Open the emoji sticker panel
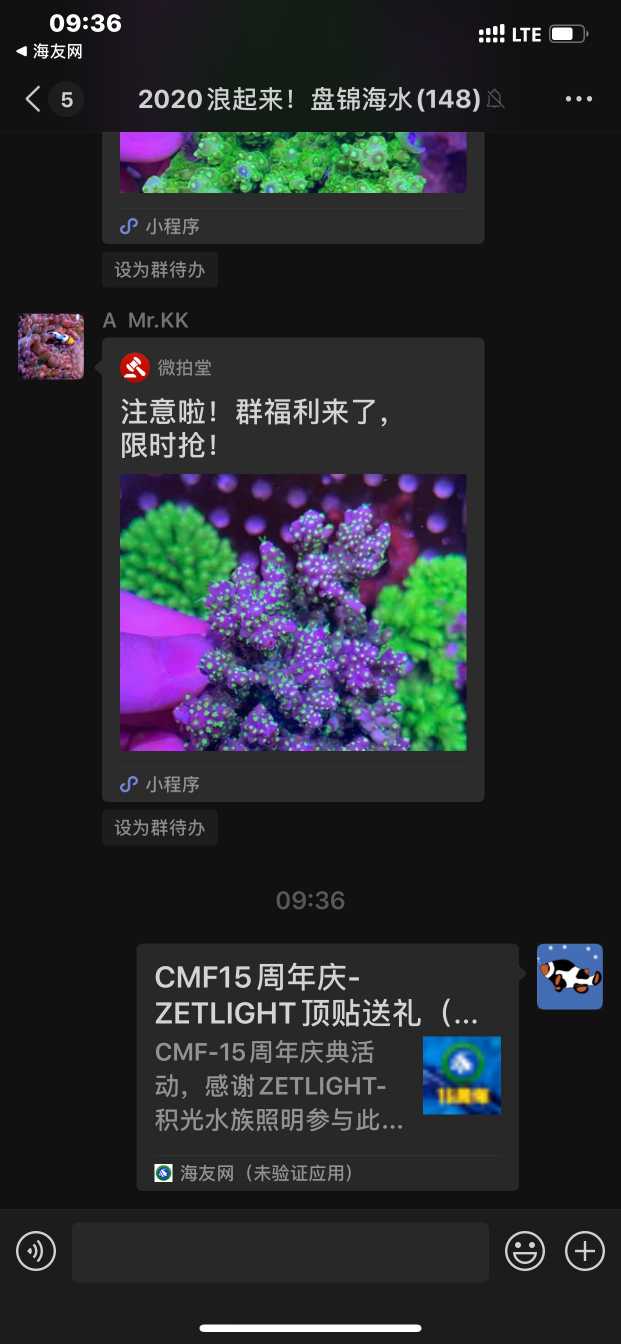Image resolution: width=621 pixels, height=1344 pixels. (525, 1251)
